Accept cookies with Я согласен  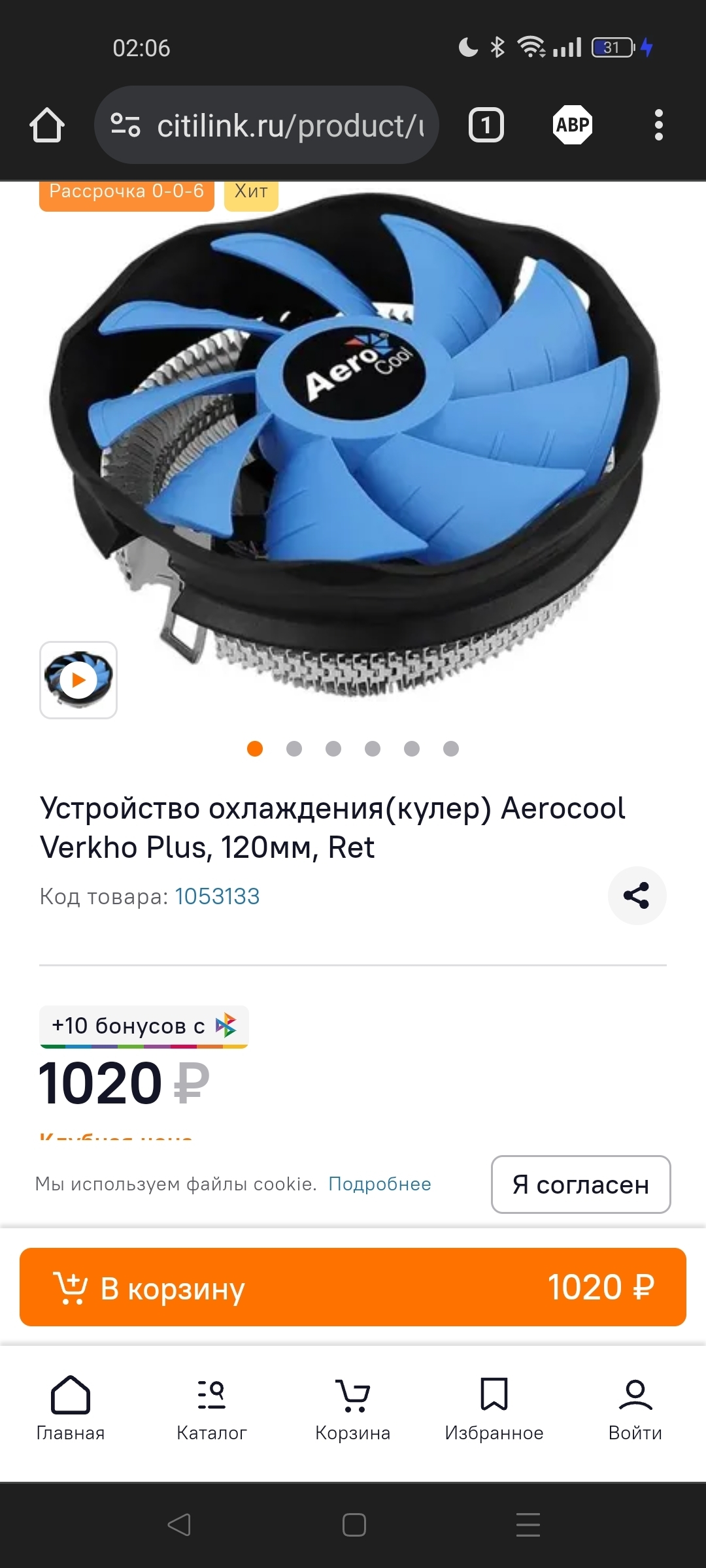click(580, 1184)
